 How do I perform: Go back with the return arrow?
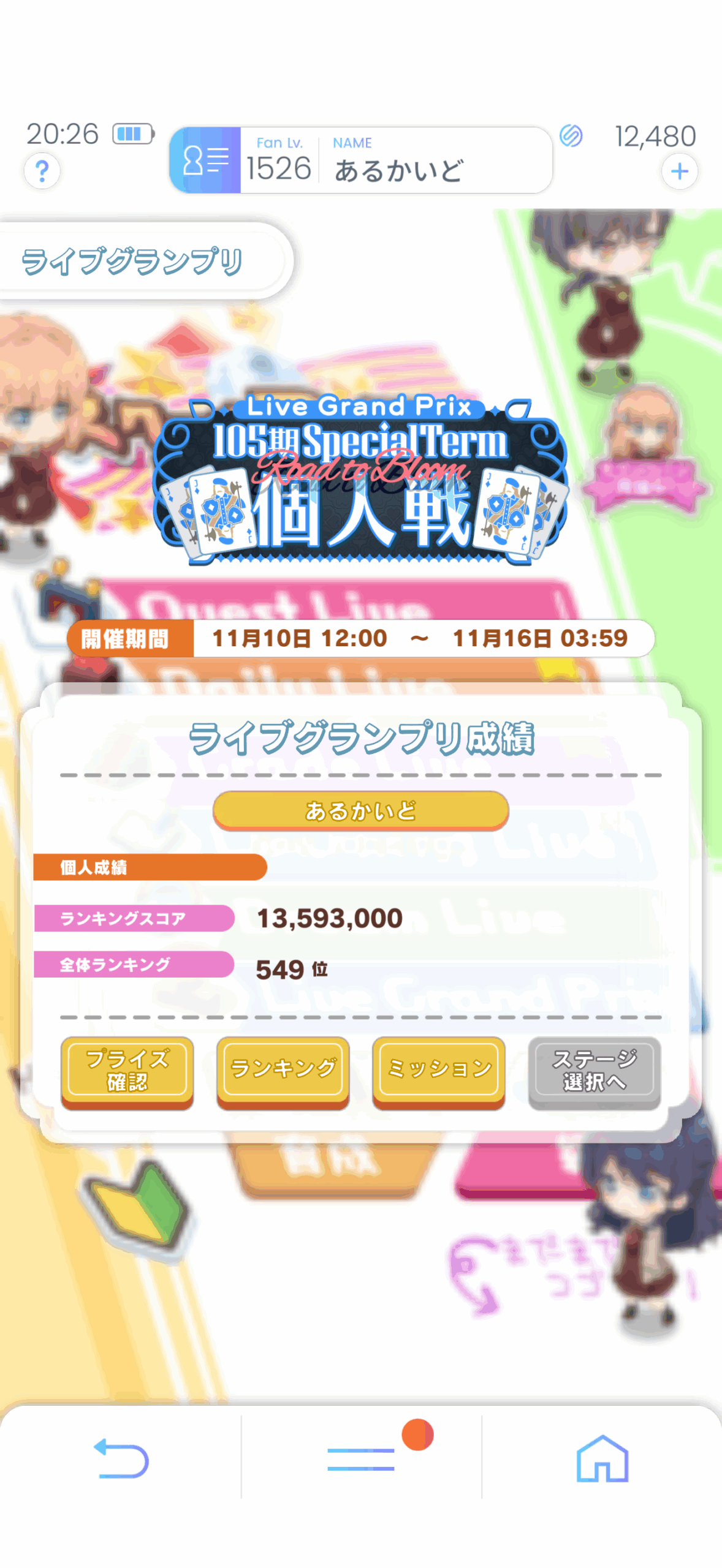click(121, 1459)
